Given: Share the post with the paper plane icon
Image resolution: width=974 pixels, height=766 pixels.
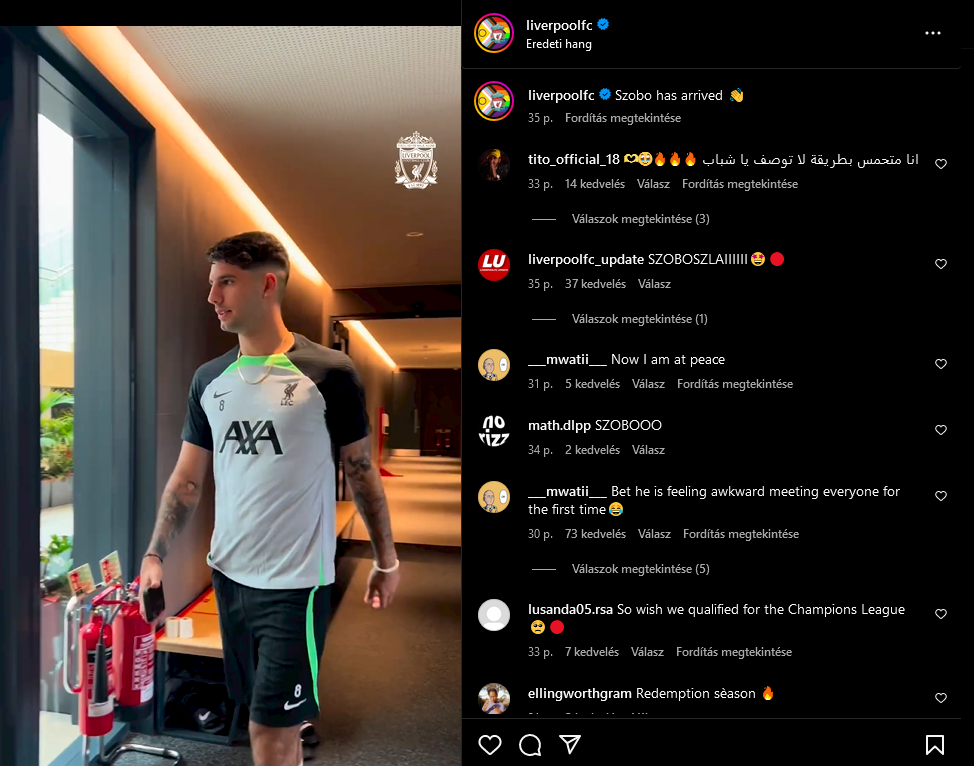Looking at the screenshot, I should point(570,744).
